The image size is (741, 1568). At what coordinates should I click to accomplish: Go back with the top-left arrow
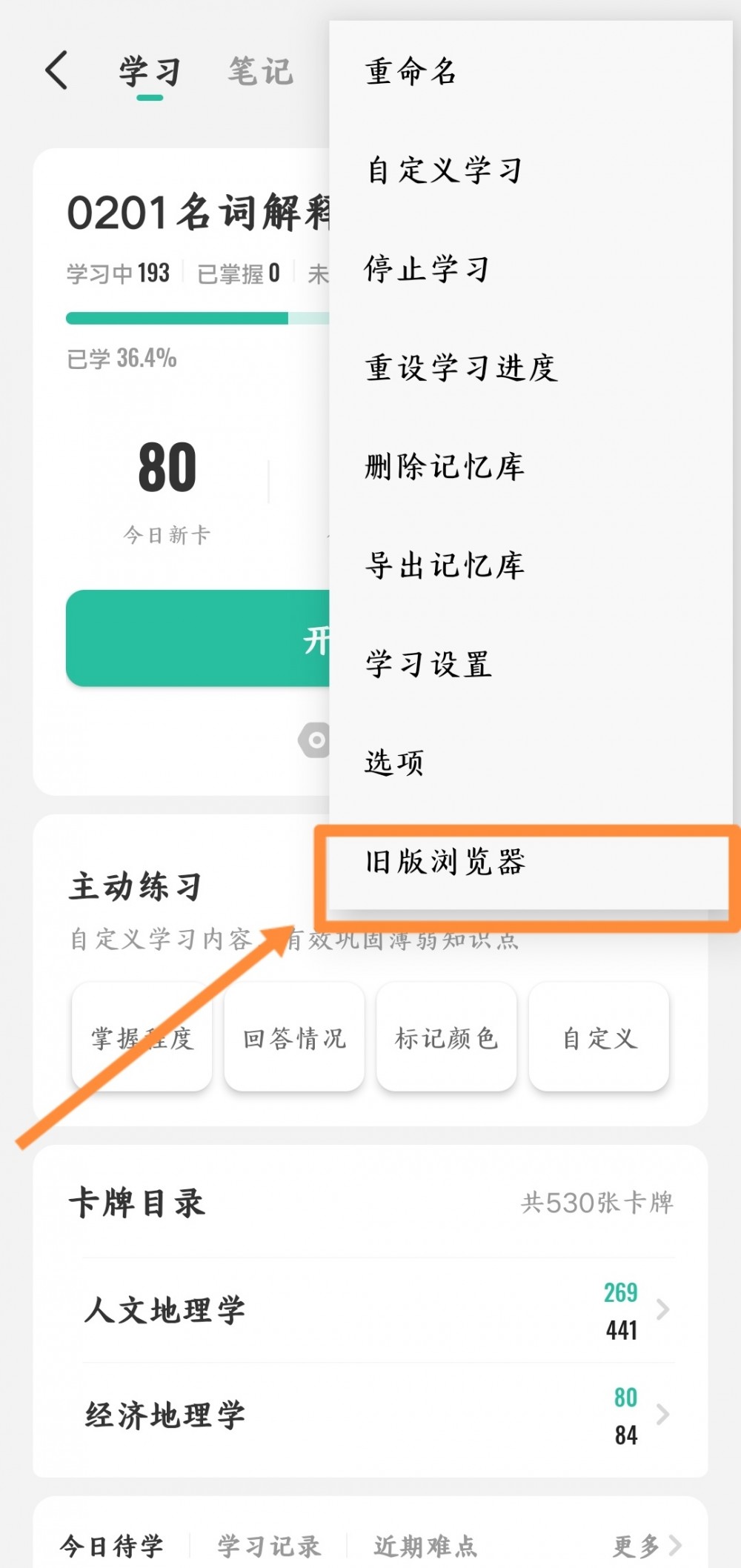57,70
